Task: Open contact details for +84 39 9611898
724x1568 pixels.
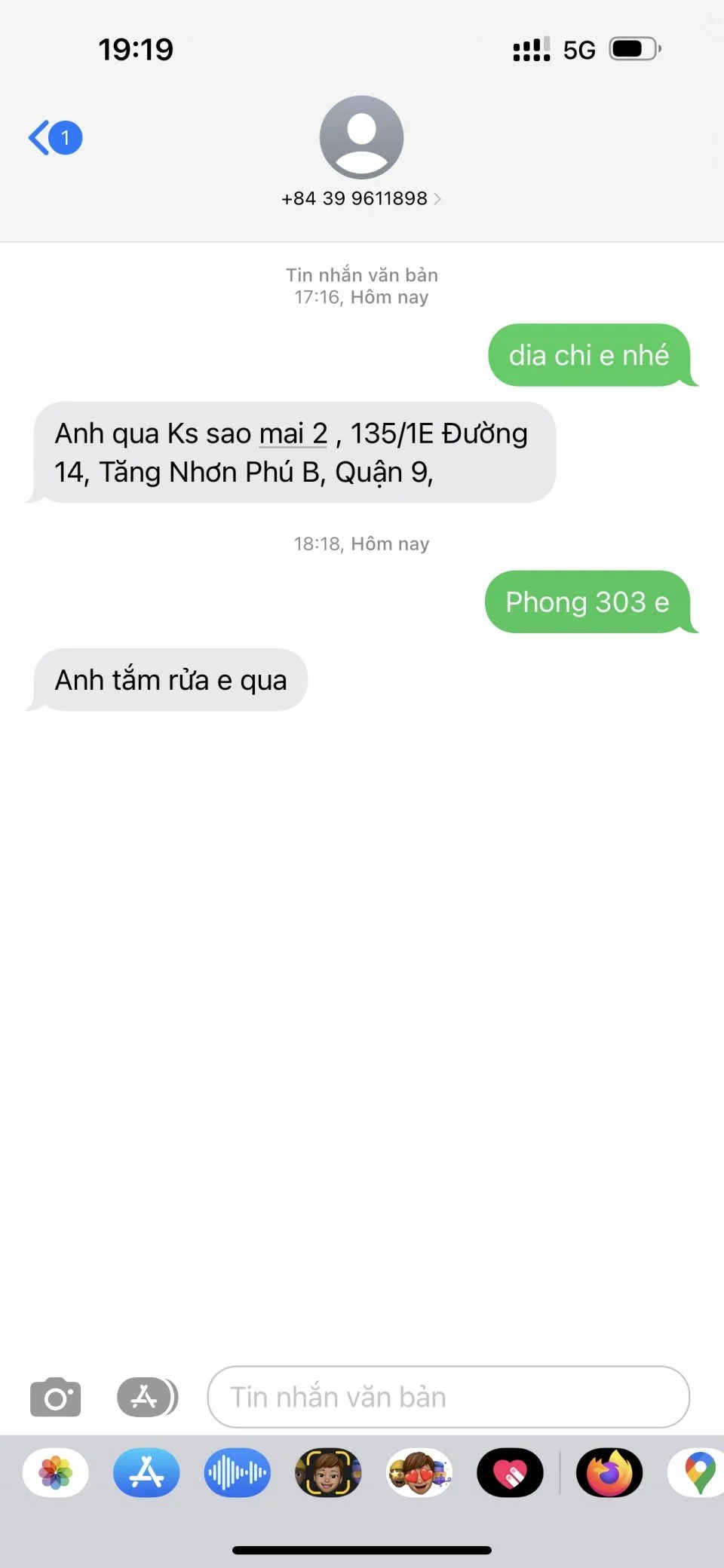Action: pyautogui.click(x=361, y=198)
